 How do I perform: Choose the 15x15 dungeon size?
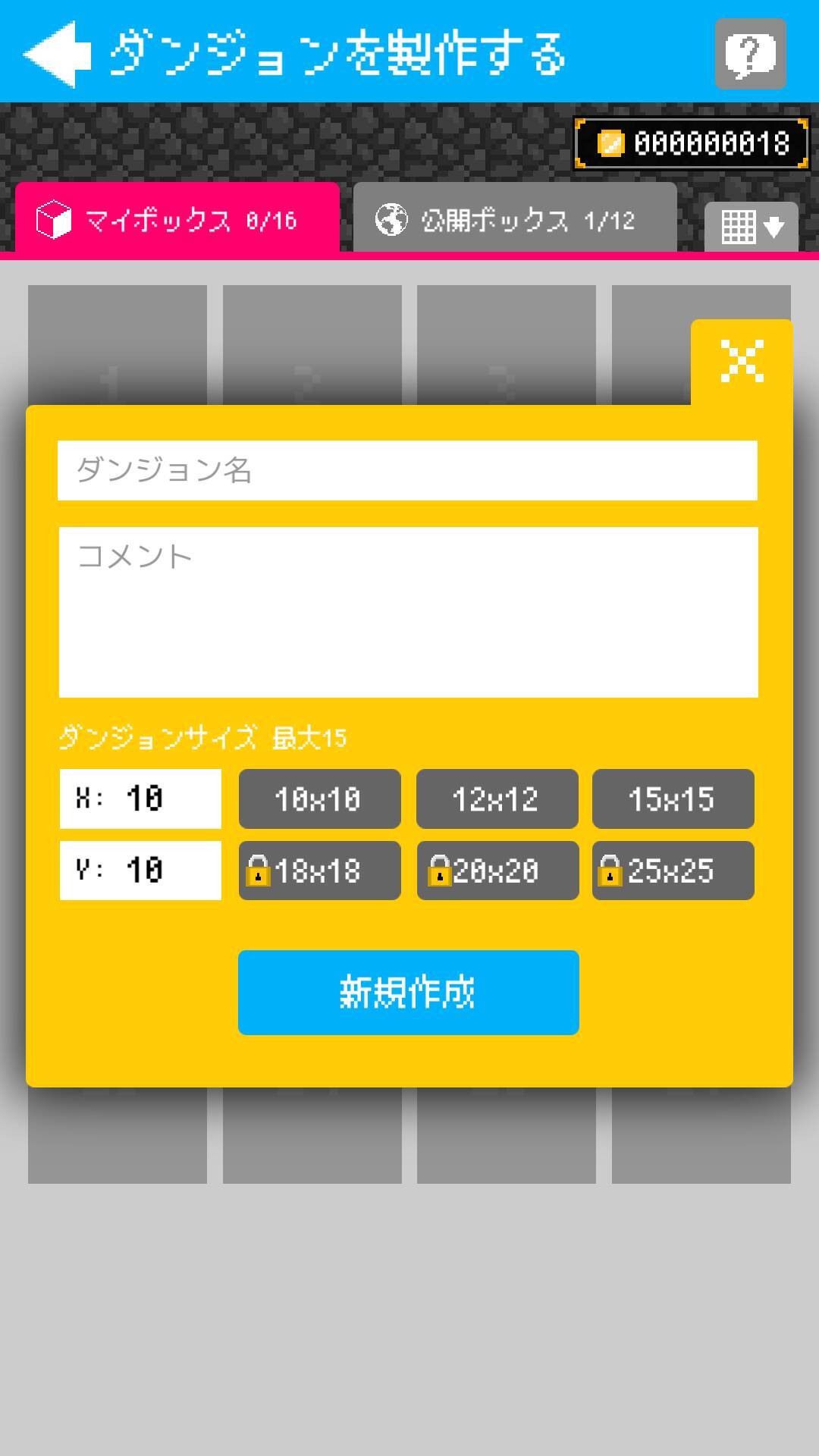673,799
